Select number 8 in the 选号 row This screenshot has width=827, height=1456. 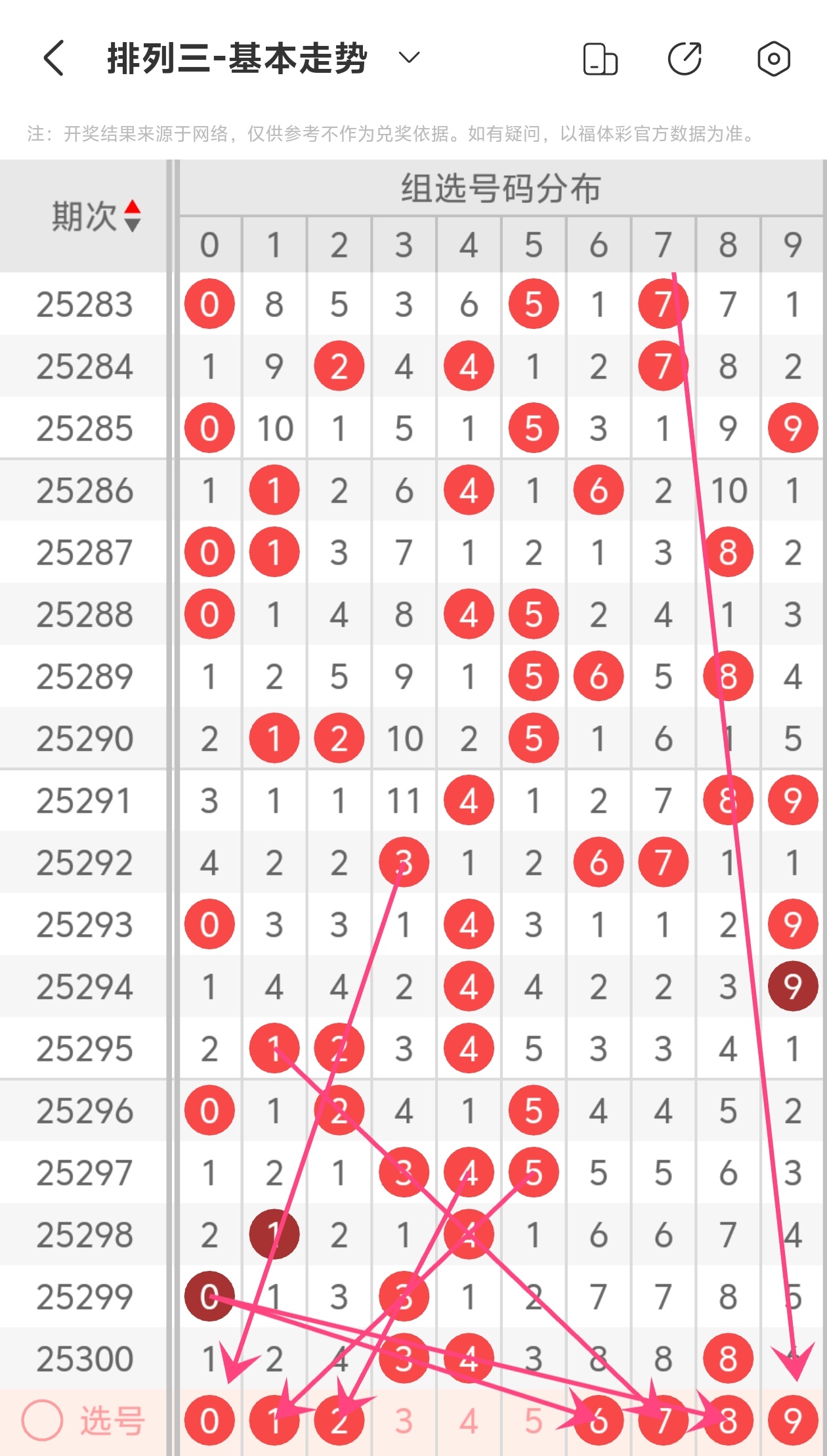pyautogui.click(x=728, y=1421)
